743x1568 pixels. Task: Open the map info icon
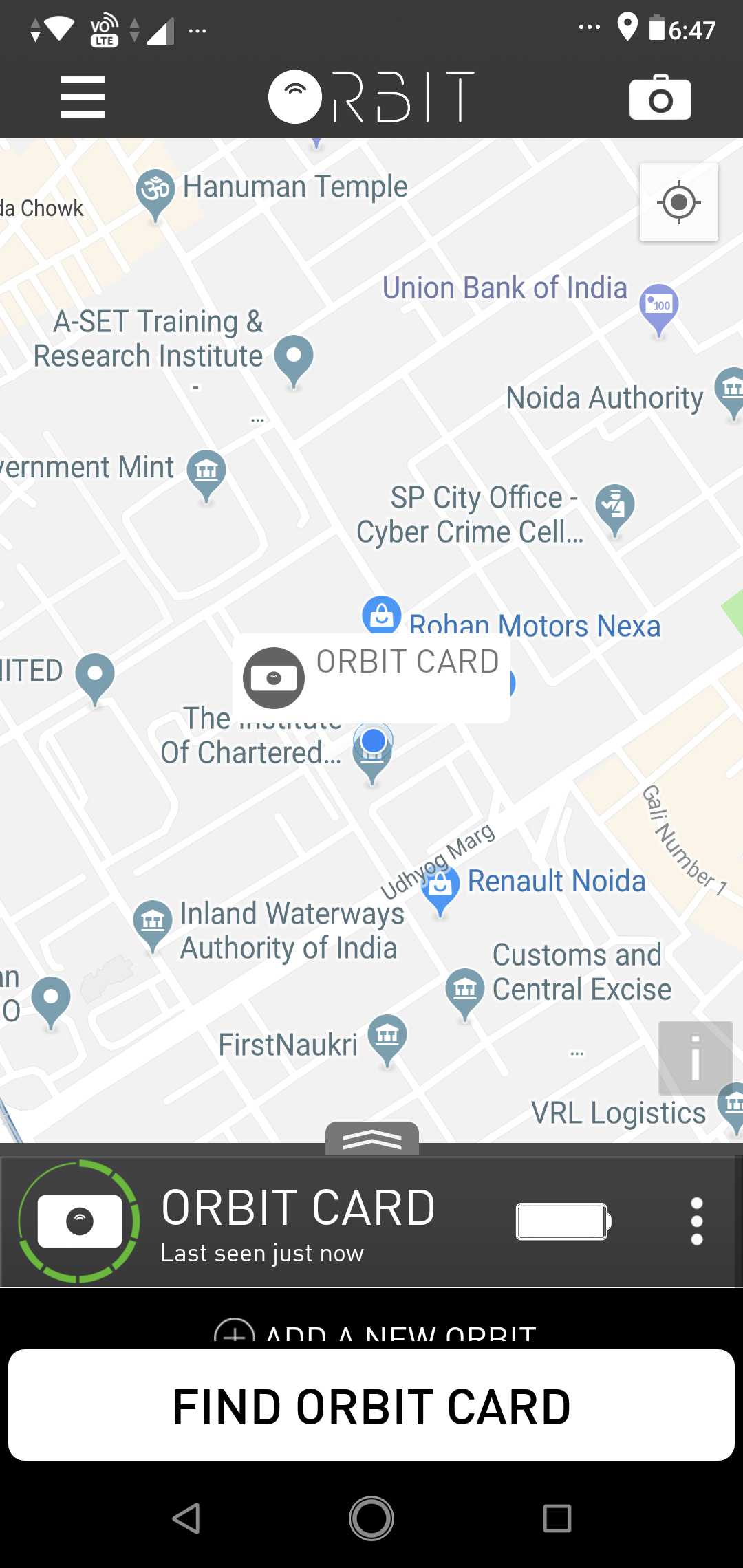tap(695, 1058)
